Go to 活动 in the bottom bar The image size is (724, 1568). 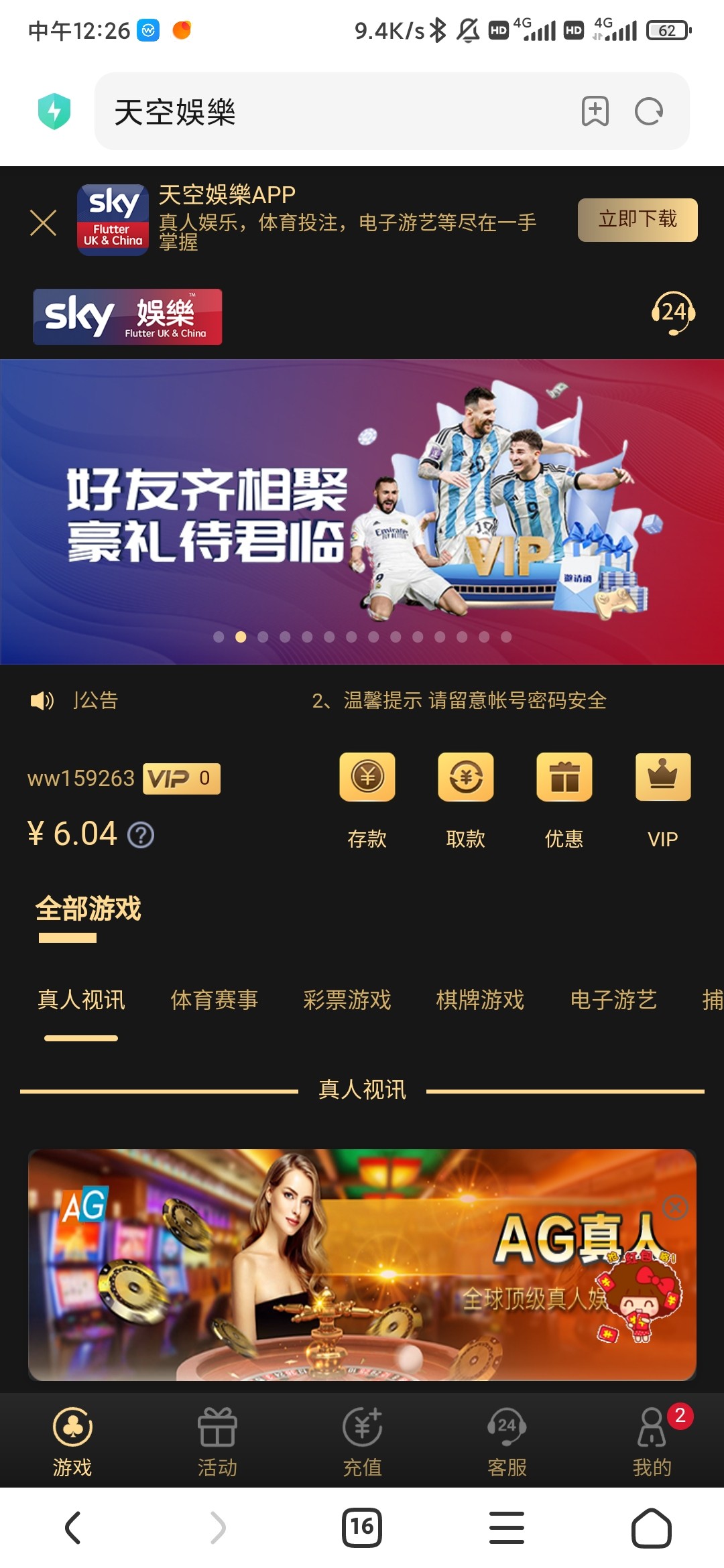[x=217, y=1441]
